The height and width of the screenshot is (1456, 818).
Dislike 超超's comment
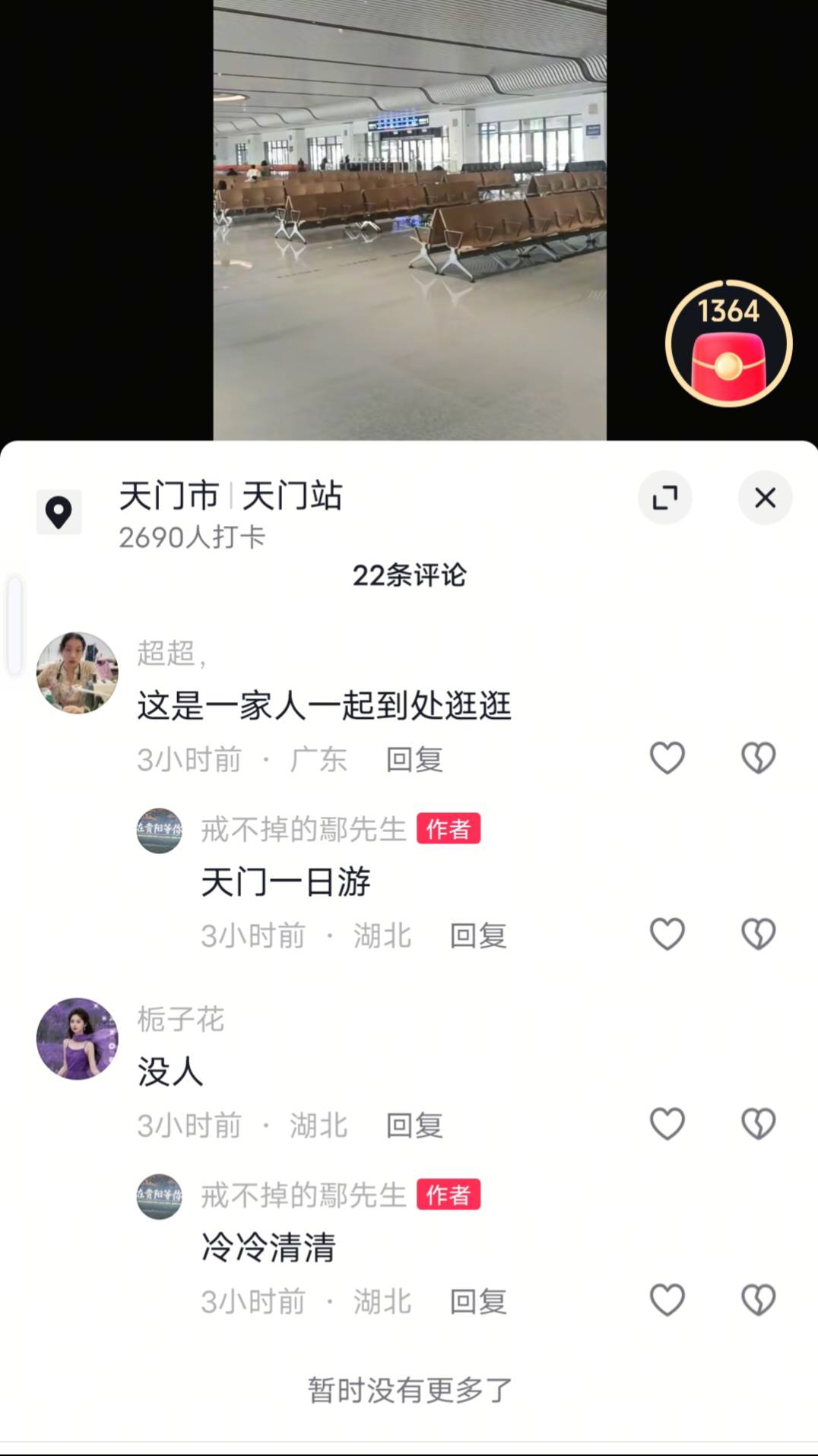pyautogui.click(x=758, y=758)
